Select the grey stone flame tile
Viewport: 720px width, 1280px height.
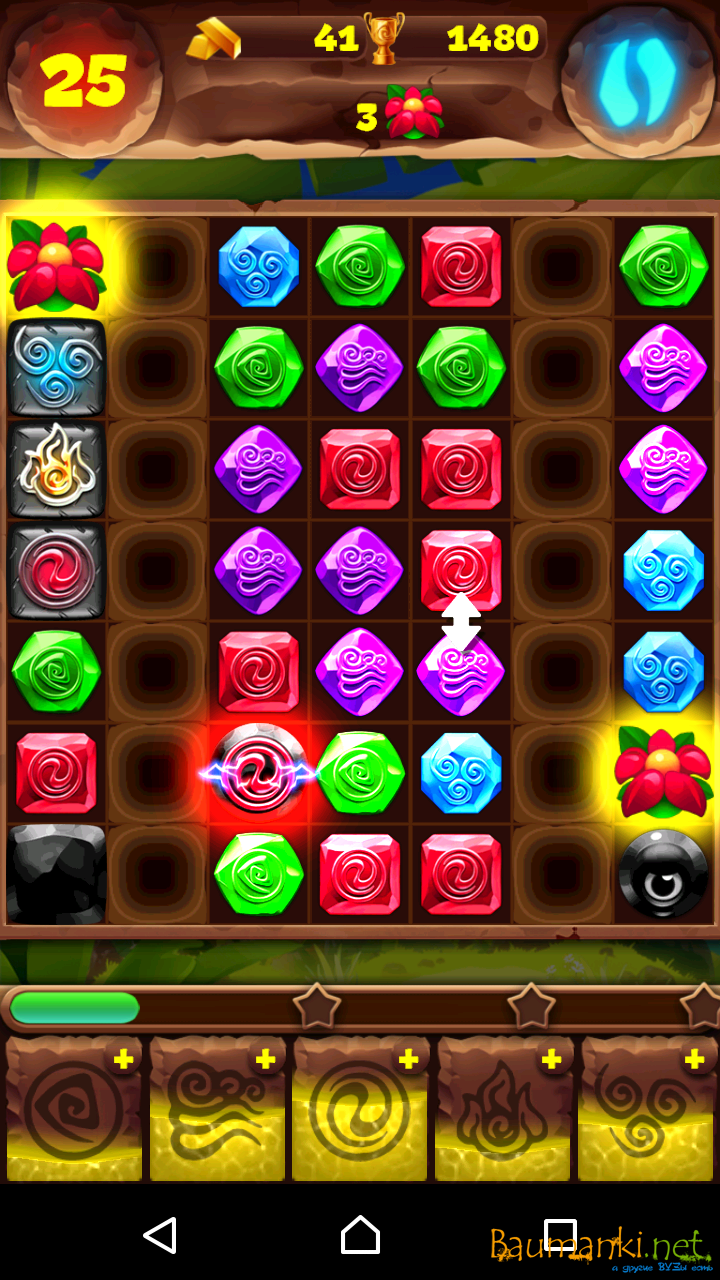click(57, 469)
